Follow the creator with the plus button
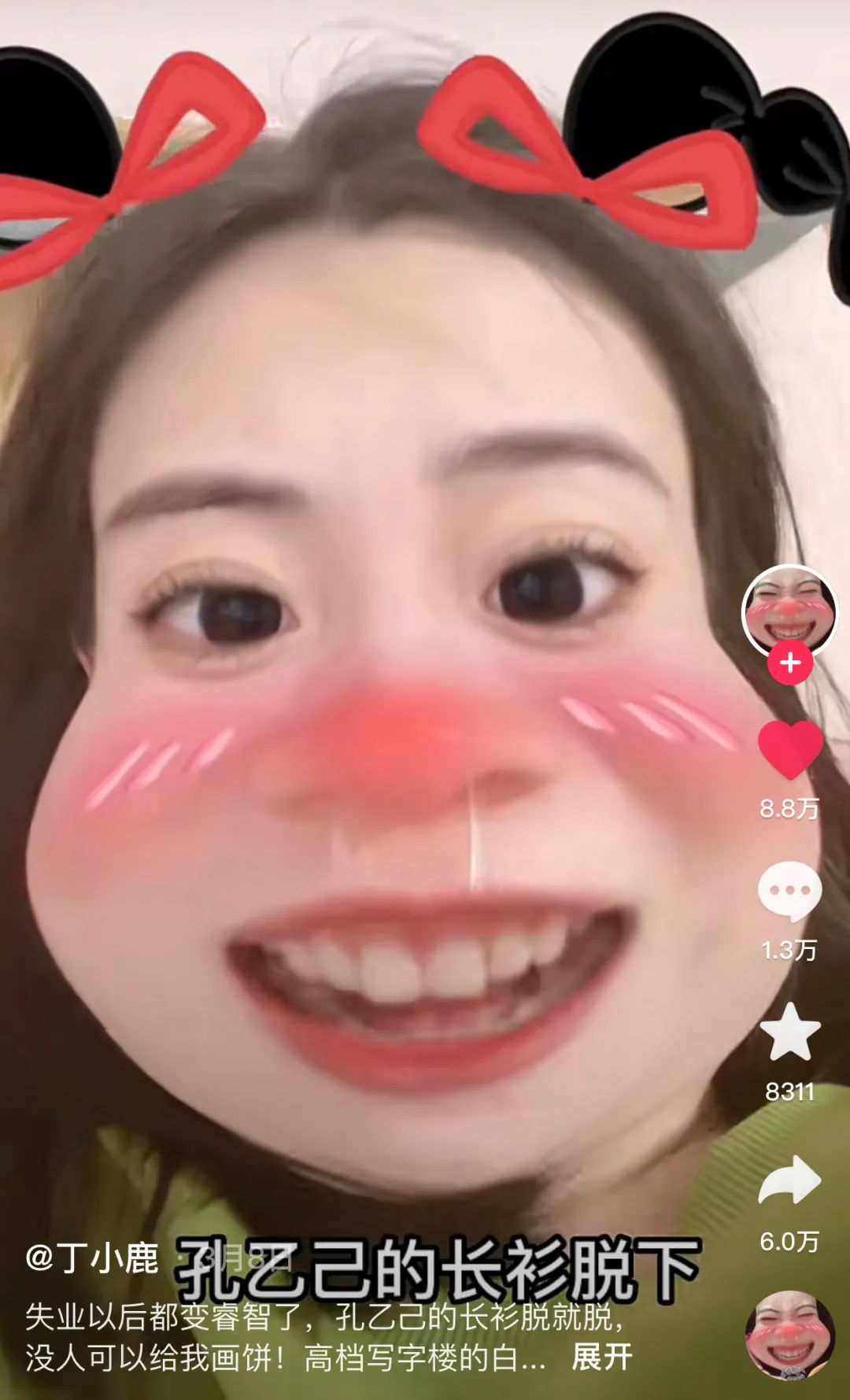Image resolution: width=850 pixels, height=1400 pixels. tap(789, 663)
